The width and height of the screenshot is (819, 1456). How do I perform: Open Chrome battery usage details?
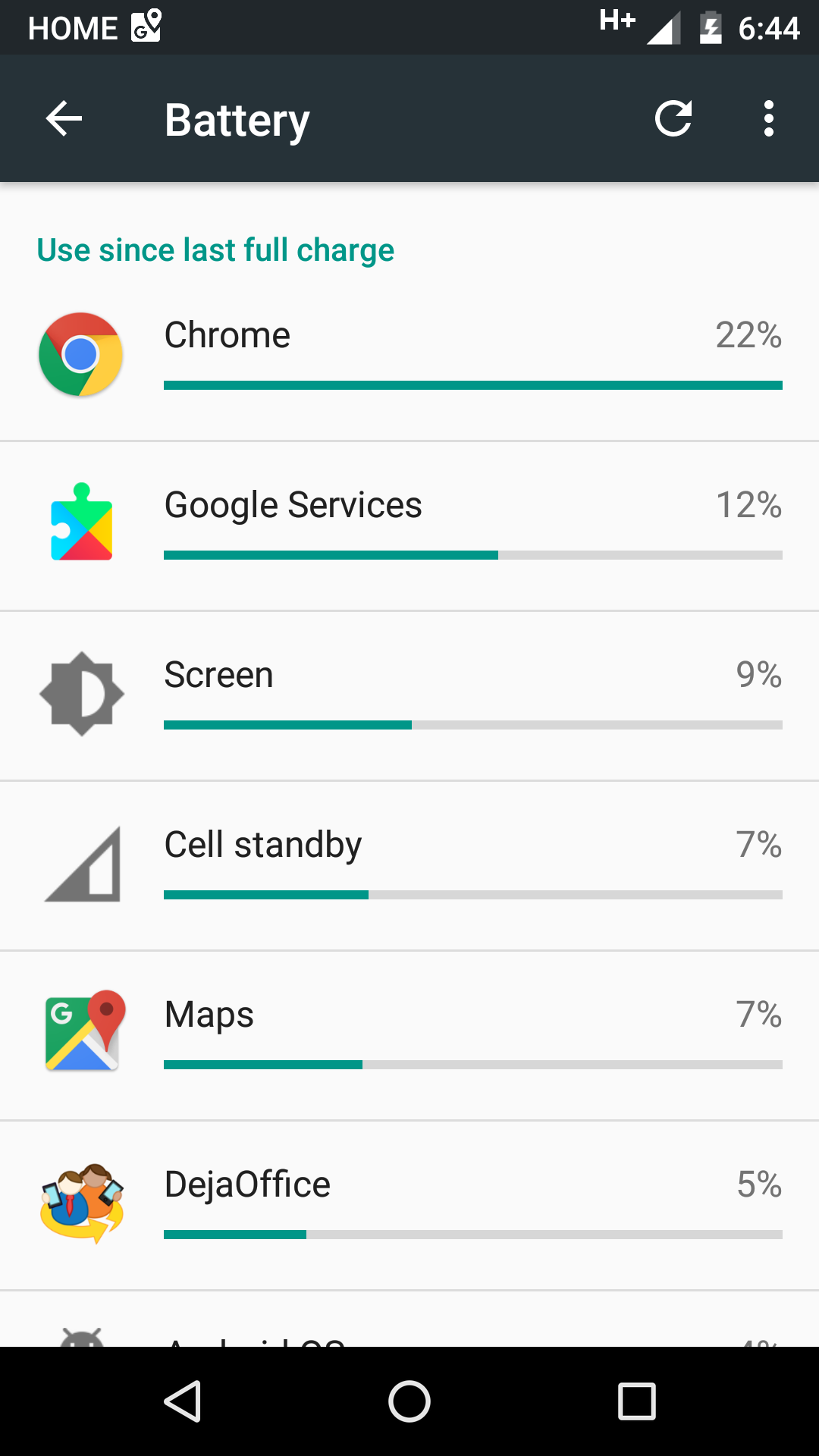click(409, 356)
